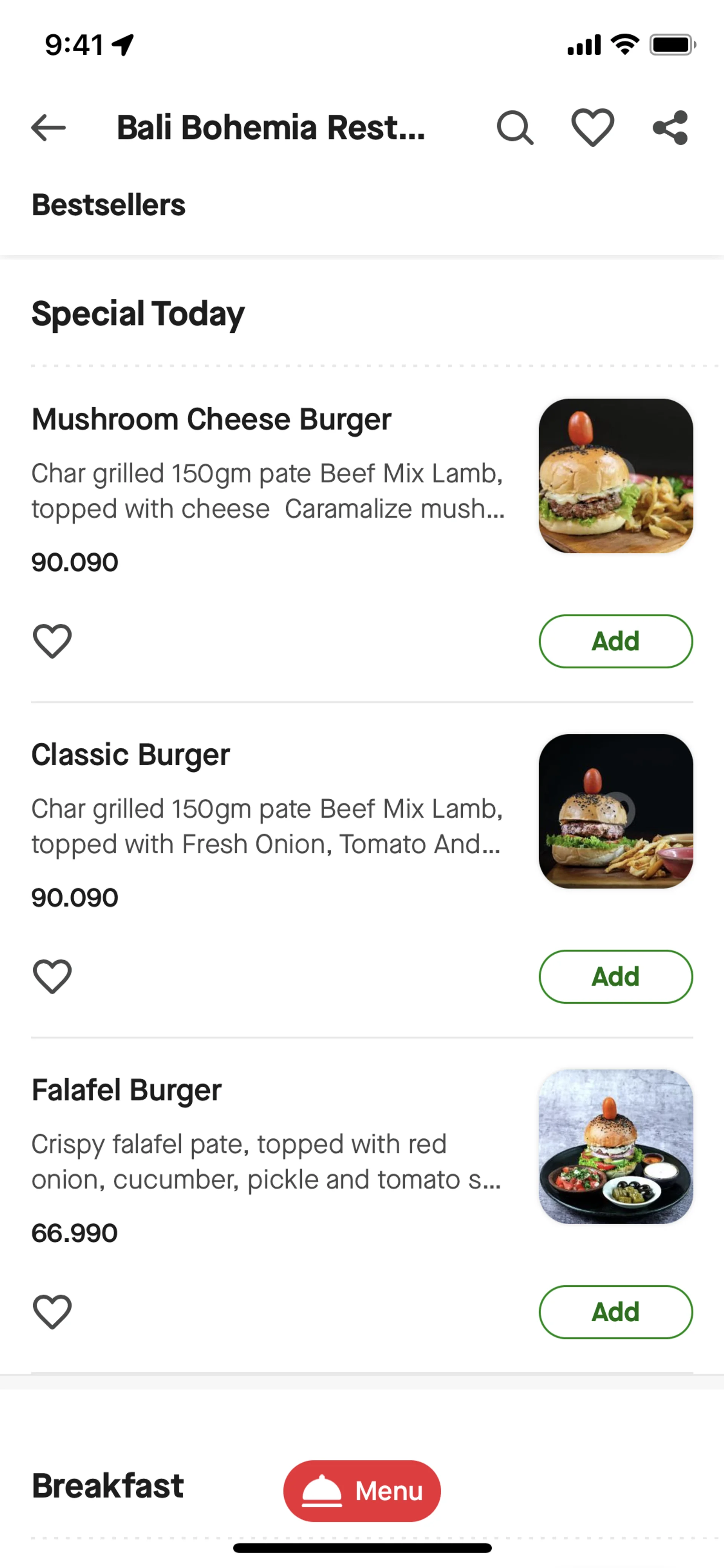Search within this restaurant's menu
This screenshot has width=724, height=1568.
[x=515, y=128]
